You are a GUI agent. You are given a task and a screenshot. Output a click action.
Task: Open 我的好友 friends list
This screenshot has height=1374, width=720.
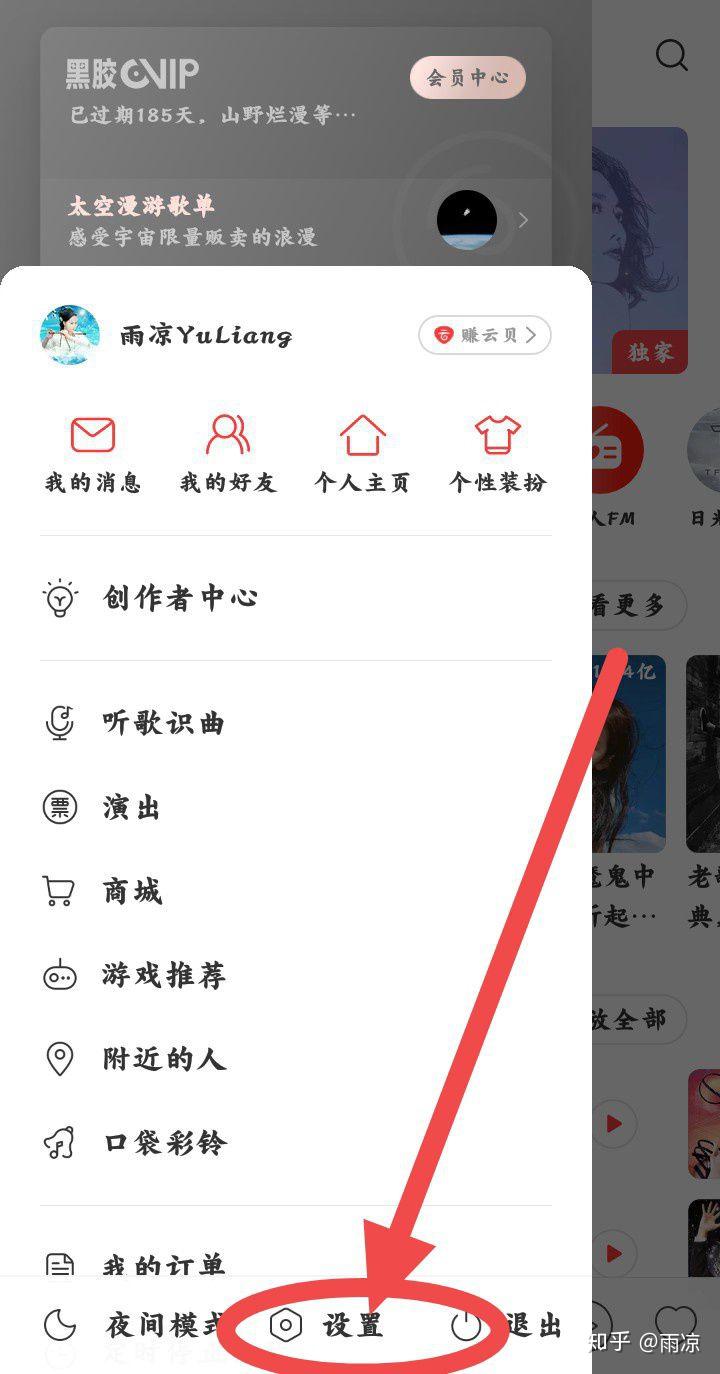(227, 454)
